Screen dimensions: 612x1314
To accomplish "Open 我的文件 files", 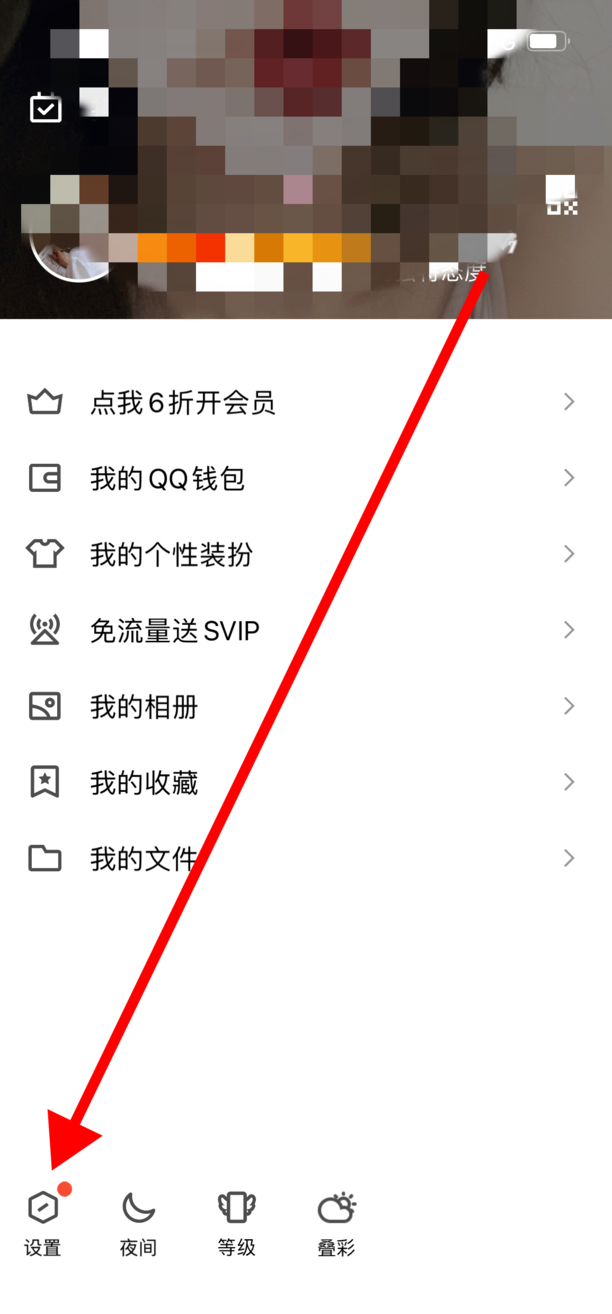I will coord(300,859).
